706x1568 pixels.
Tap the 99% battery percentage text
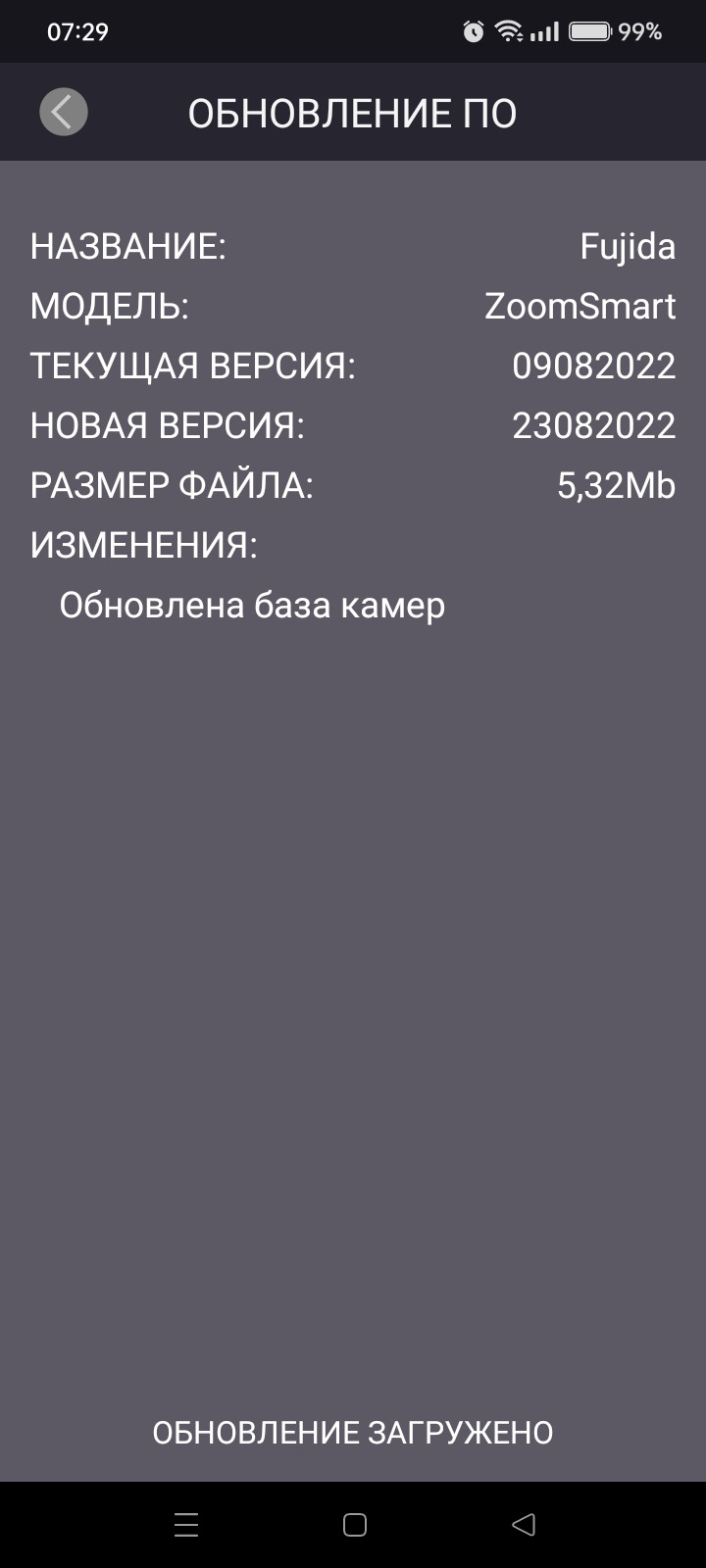(x=640, y=30)
